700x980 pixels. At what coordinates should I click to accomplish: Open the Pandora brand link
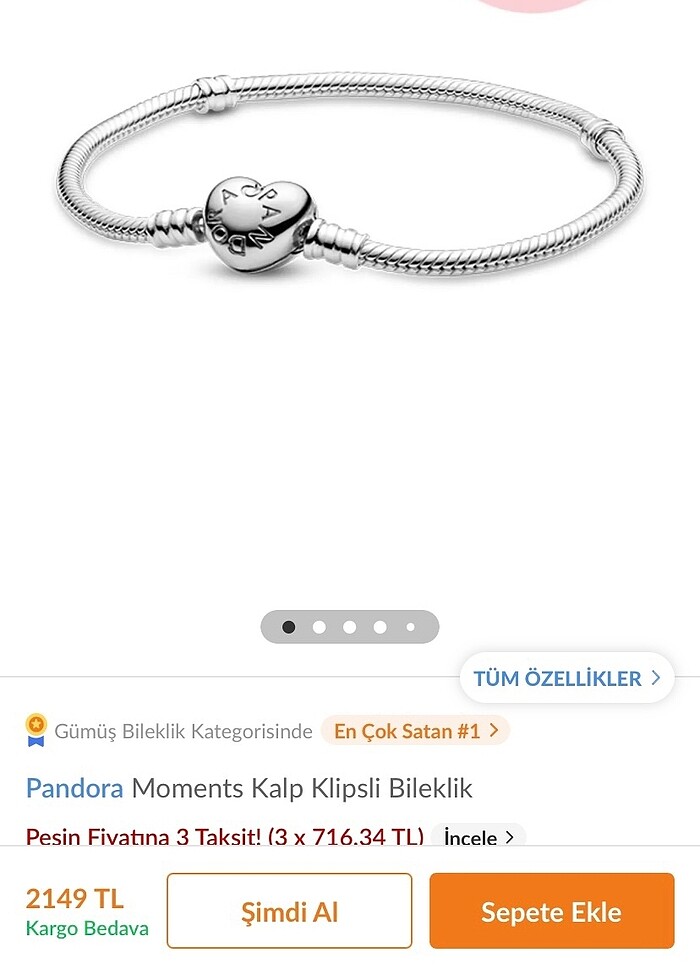pos(75,788)
